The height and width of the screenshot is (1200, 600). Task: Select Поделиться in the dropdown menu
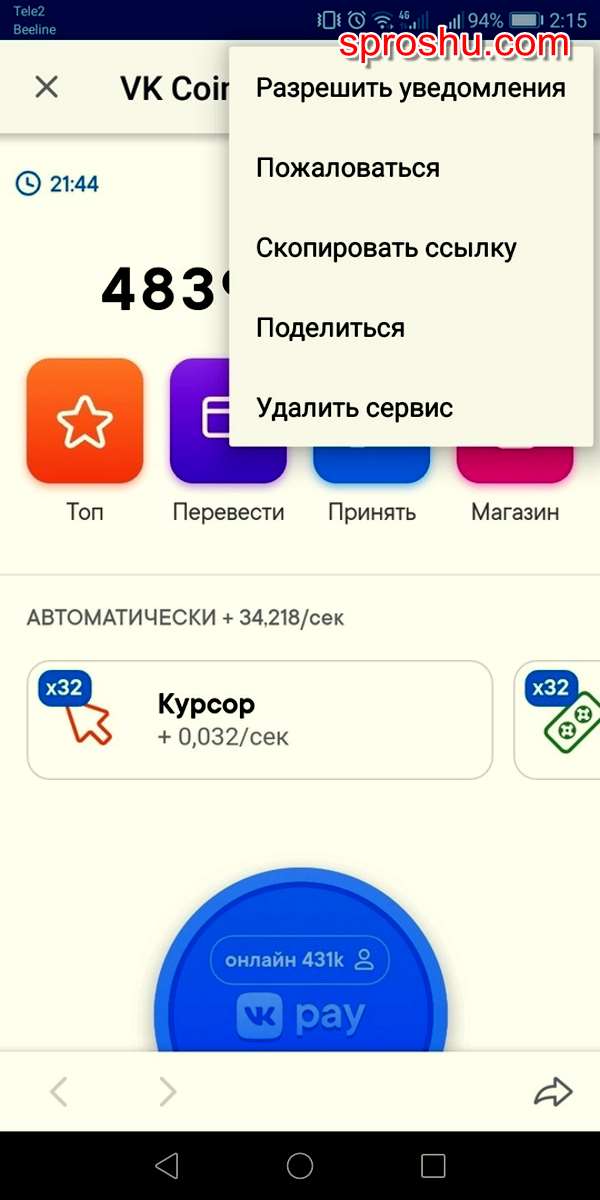(330, 328)
